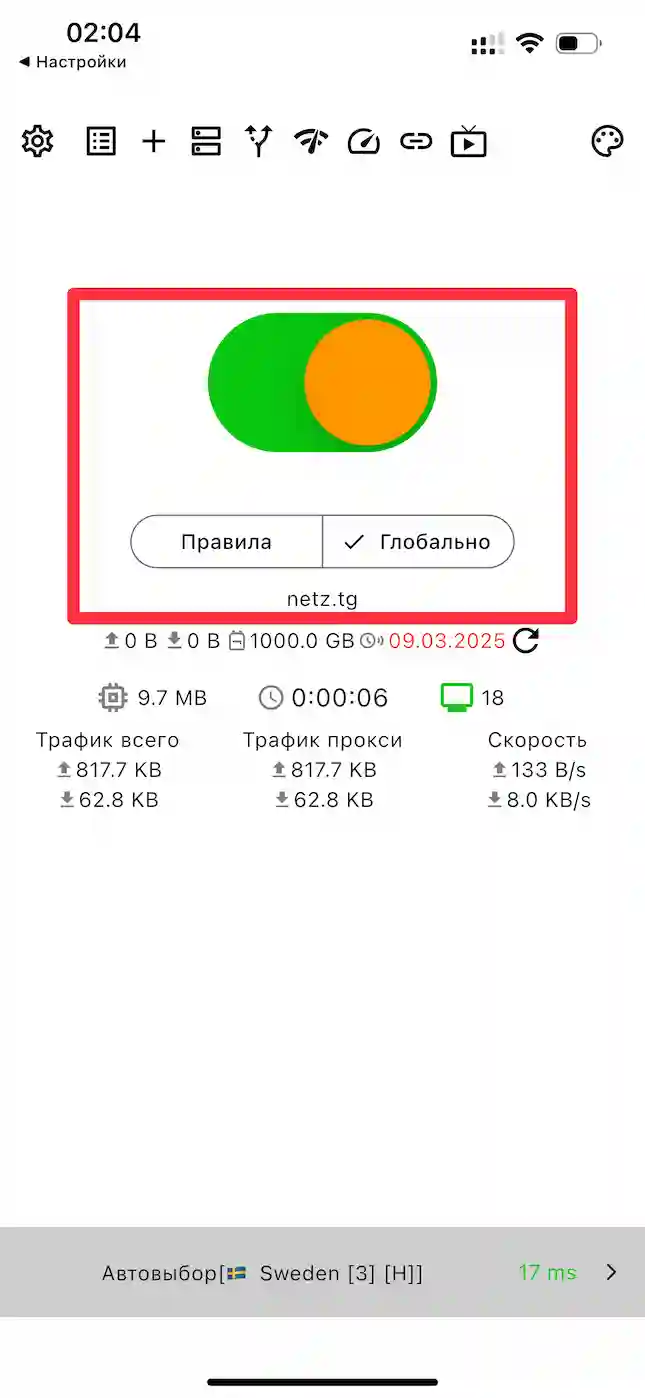
Task: Open the TV play icon
Action: coord(468,142)
